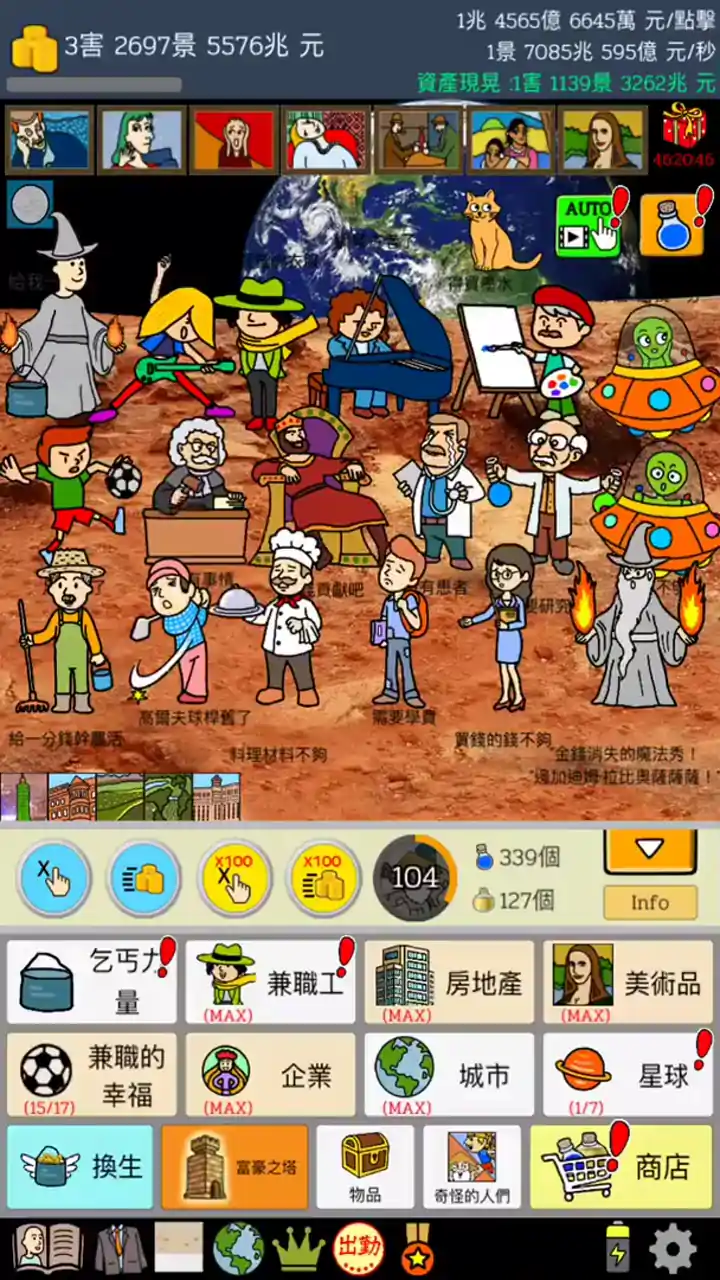Open the 富豪之塔 tower
Screen dimensions: 720x1280
(234, 1167)
